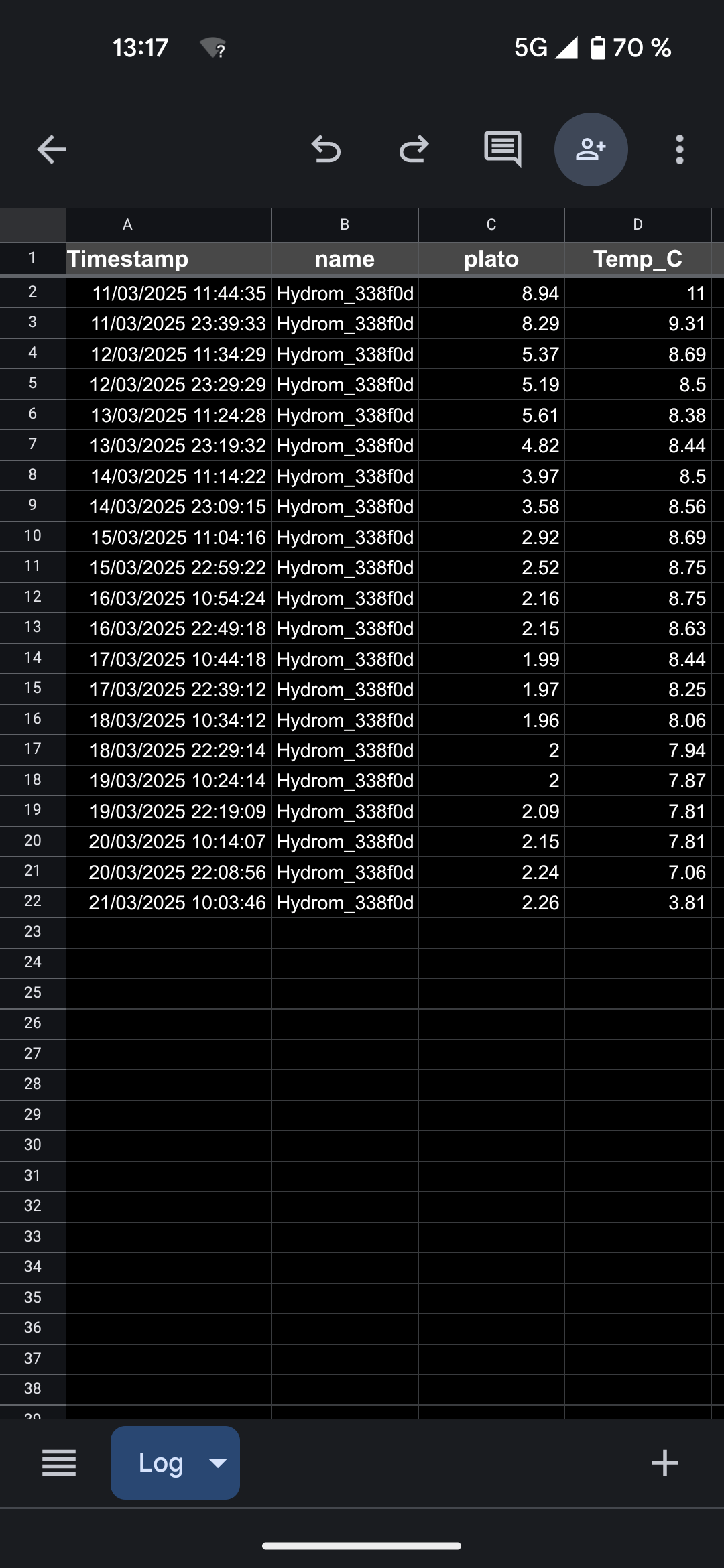Redo the last action

(x=414, y=149)
